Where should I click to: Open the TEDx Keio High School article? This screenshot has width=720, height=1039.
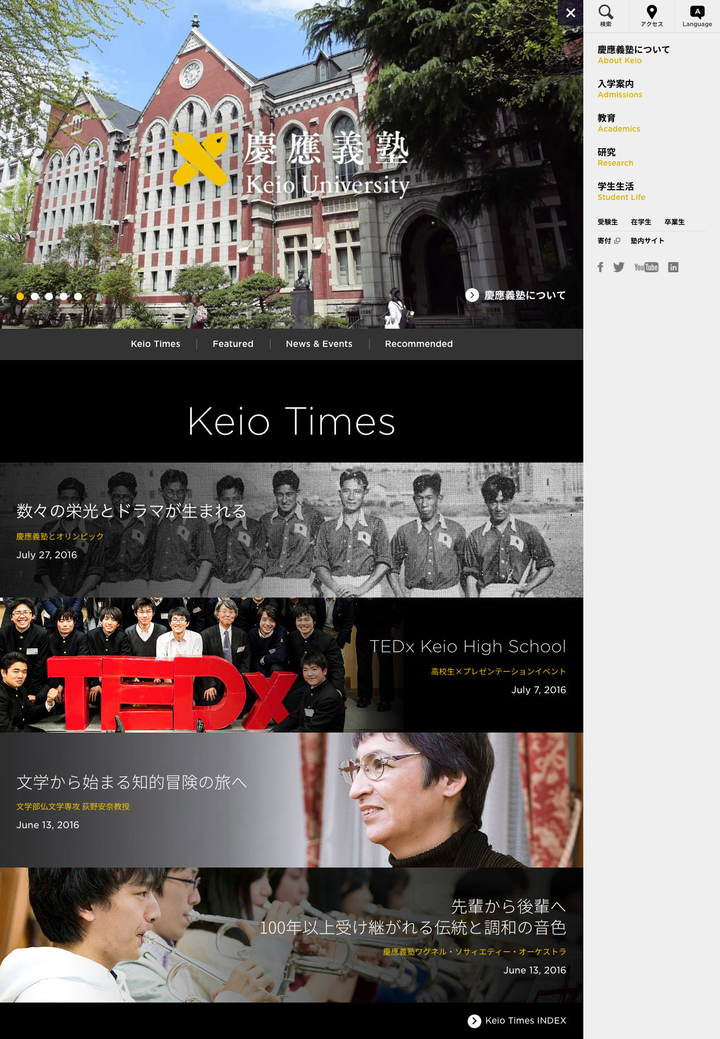click(467, 647)
